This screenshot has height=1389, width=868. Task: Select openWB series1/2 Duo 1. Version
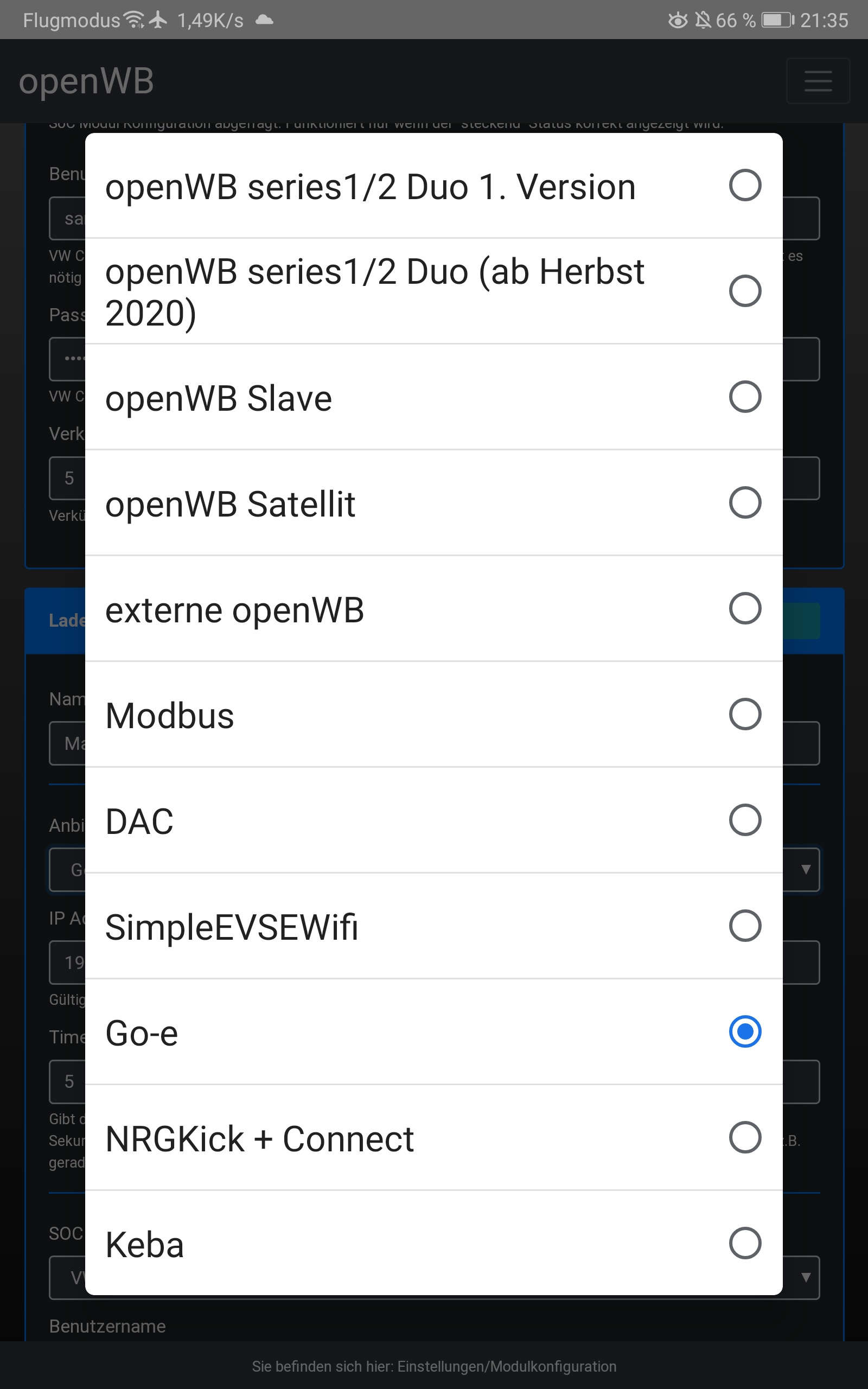(x=433, y=186)
